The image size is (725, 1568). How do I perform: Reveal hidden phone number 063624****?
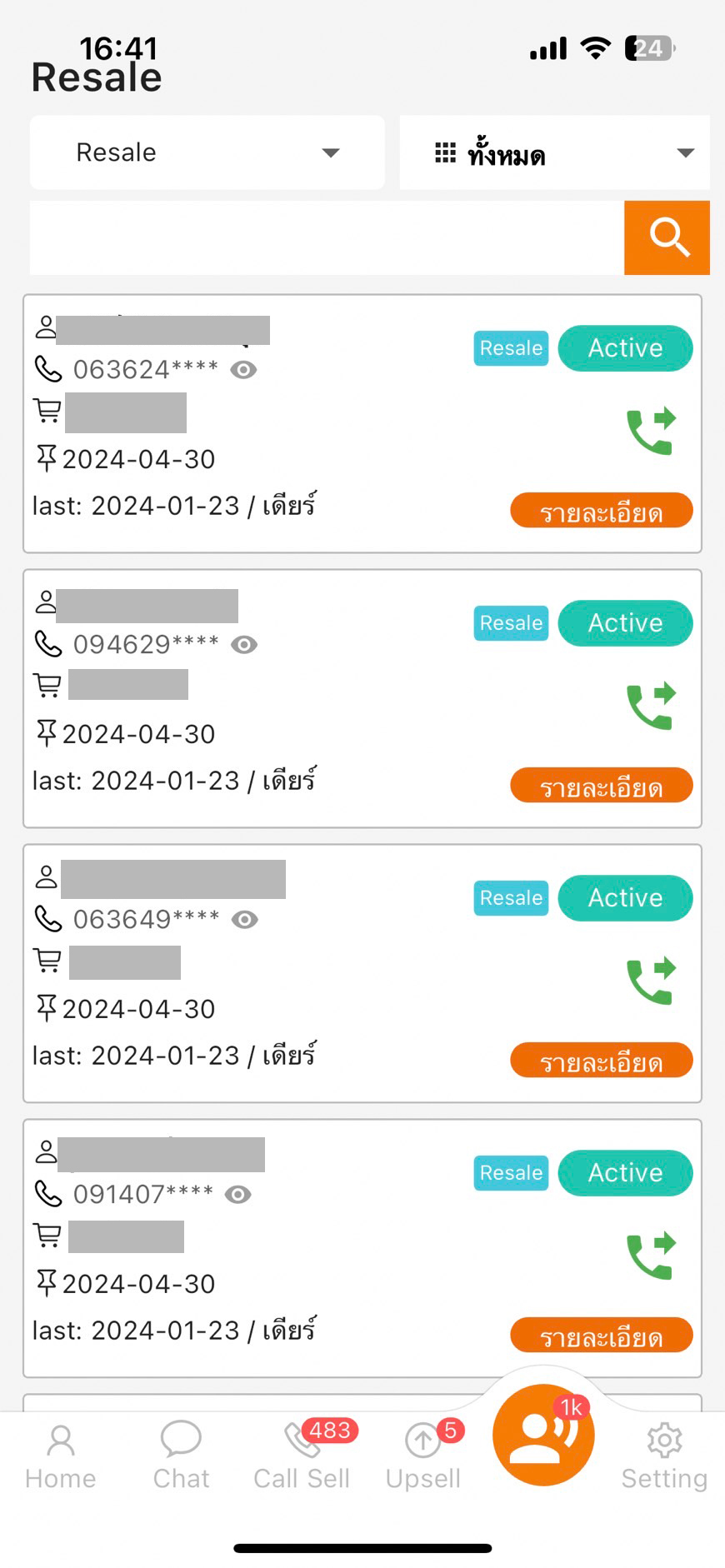243,369
